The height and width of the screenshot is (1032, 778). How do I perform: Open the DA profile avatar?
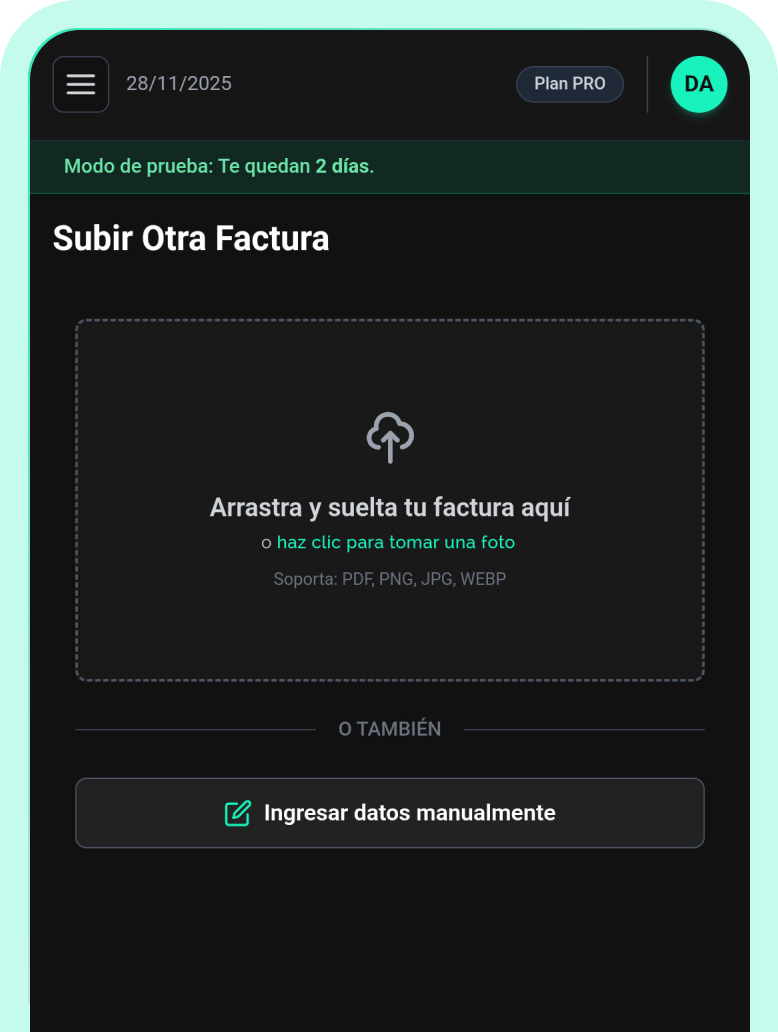[698, 84]
